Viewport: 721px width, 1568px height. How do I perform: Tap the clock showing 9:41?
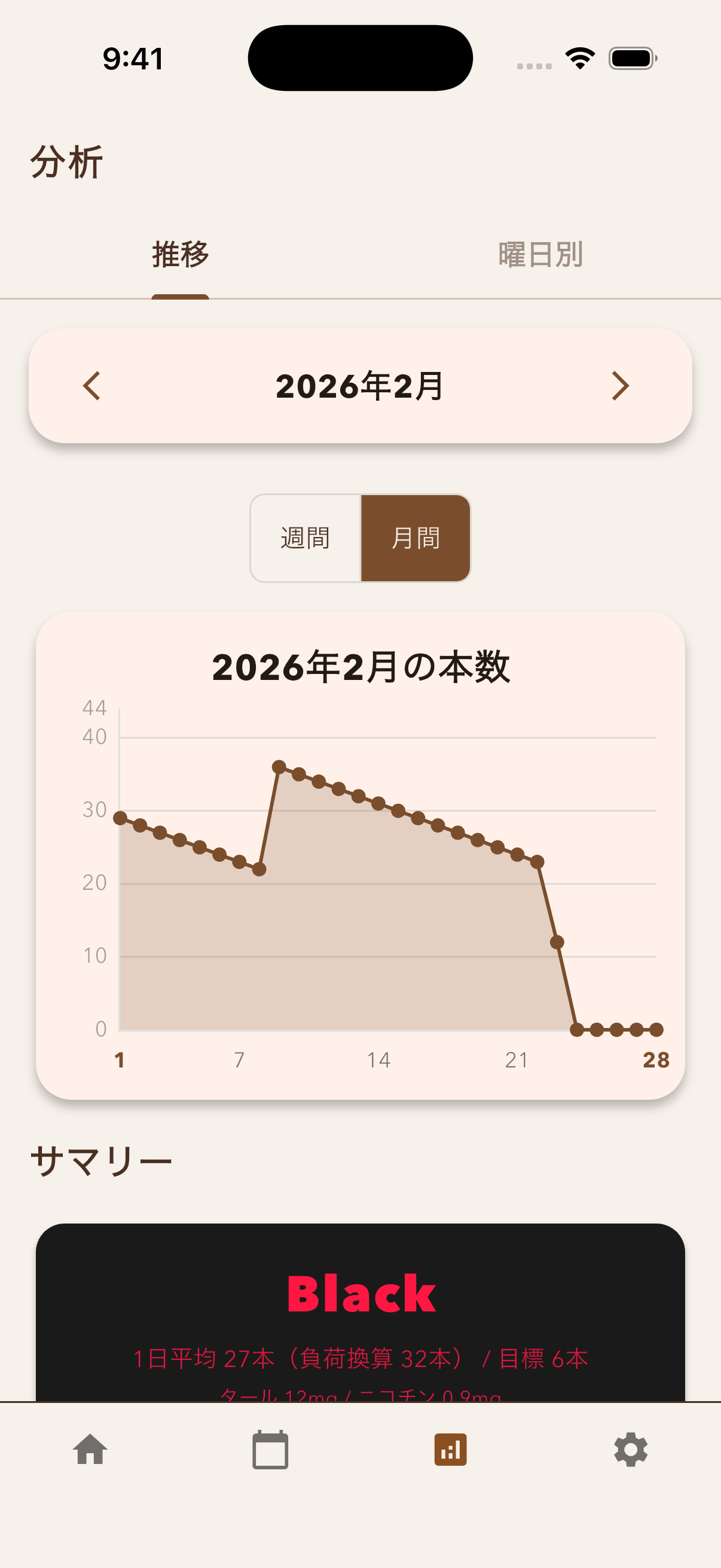coord(133,59)
